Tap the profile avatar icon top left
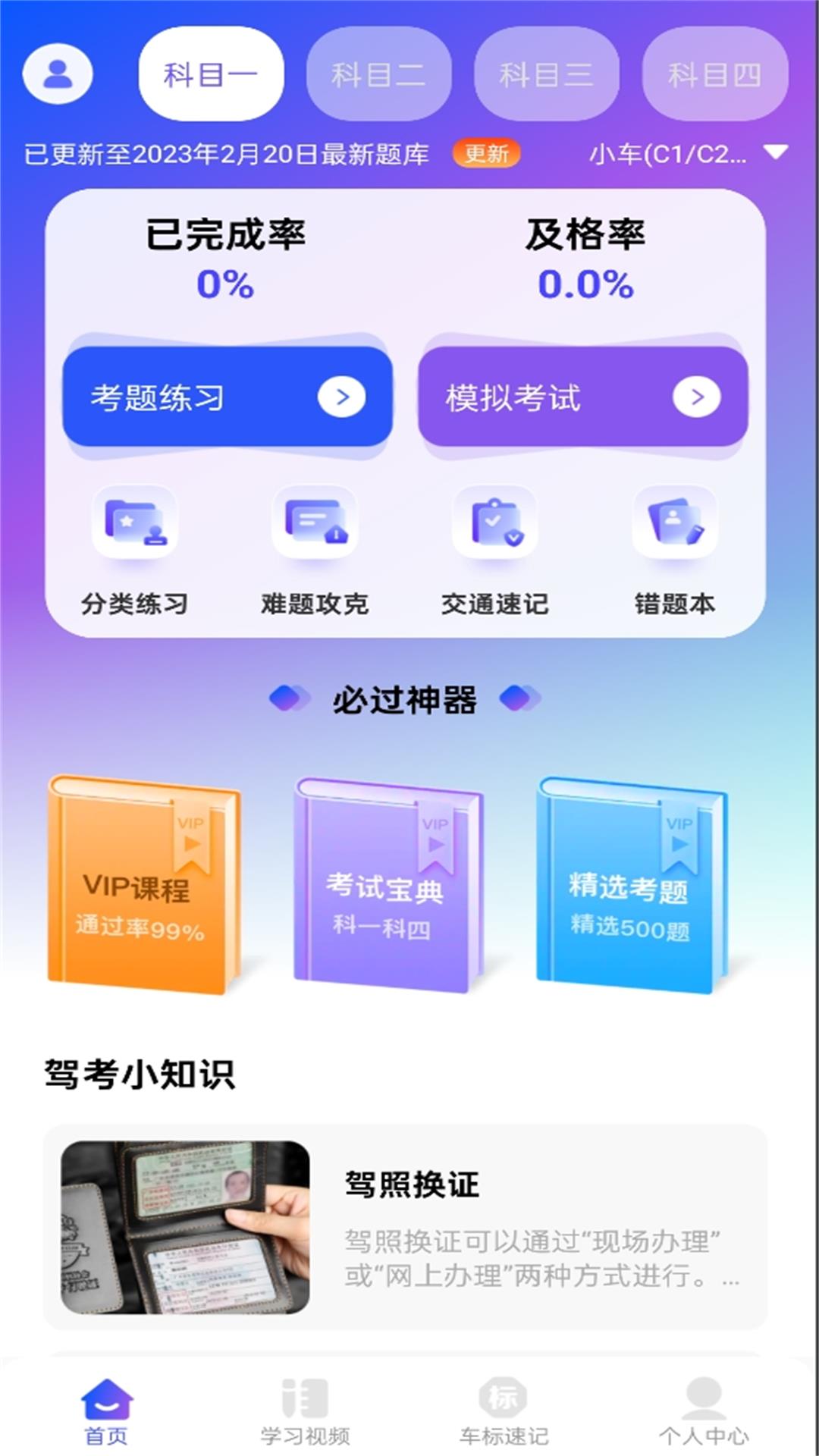This screenshot has height=1456, width=819. (x=58, y=74)
